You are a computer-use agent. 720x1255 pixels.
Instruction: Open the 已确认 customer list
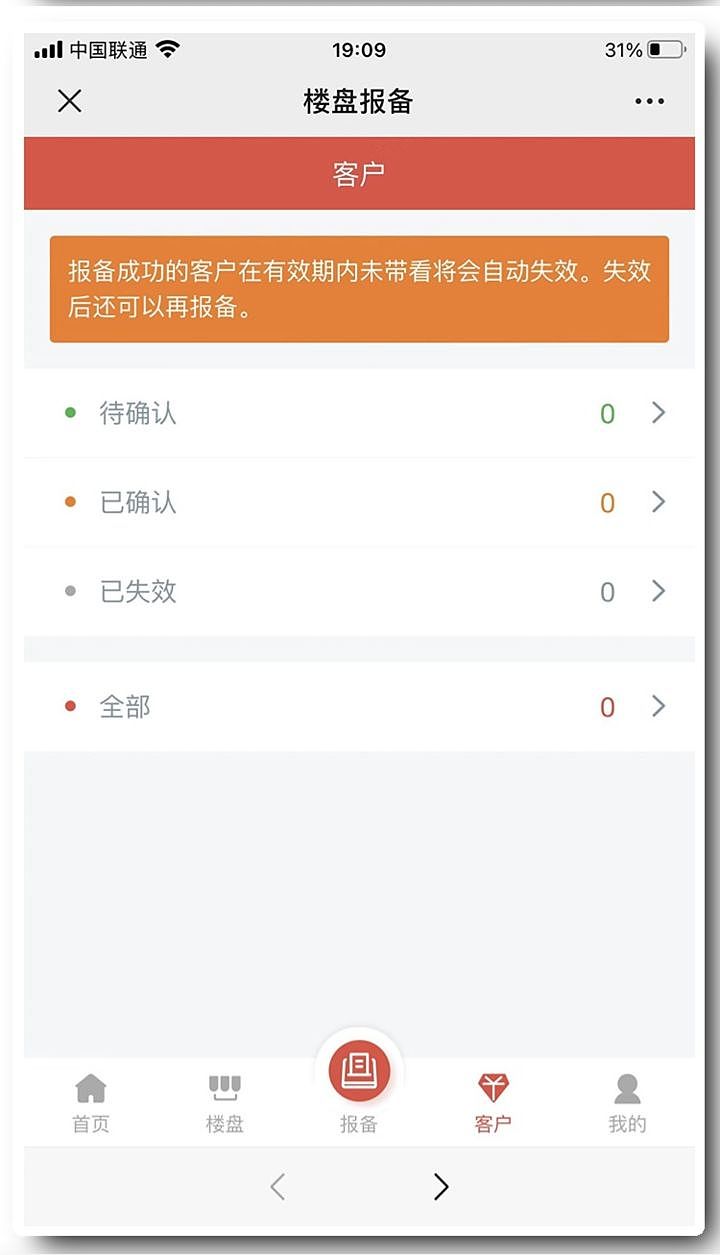pos(359,502)
